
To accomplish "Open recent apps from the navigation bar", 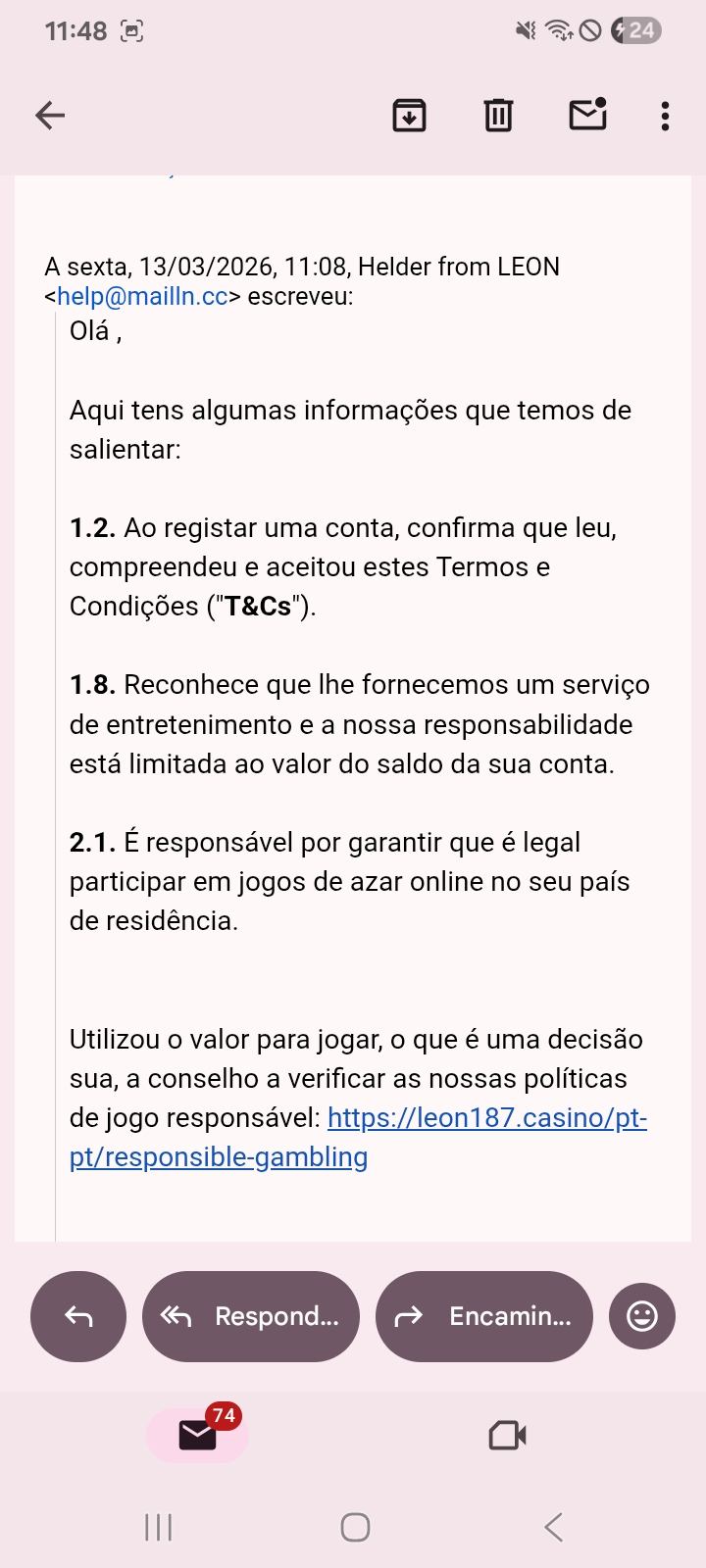I will [158, 1527].
